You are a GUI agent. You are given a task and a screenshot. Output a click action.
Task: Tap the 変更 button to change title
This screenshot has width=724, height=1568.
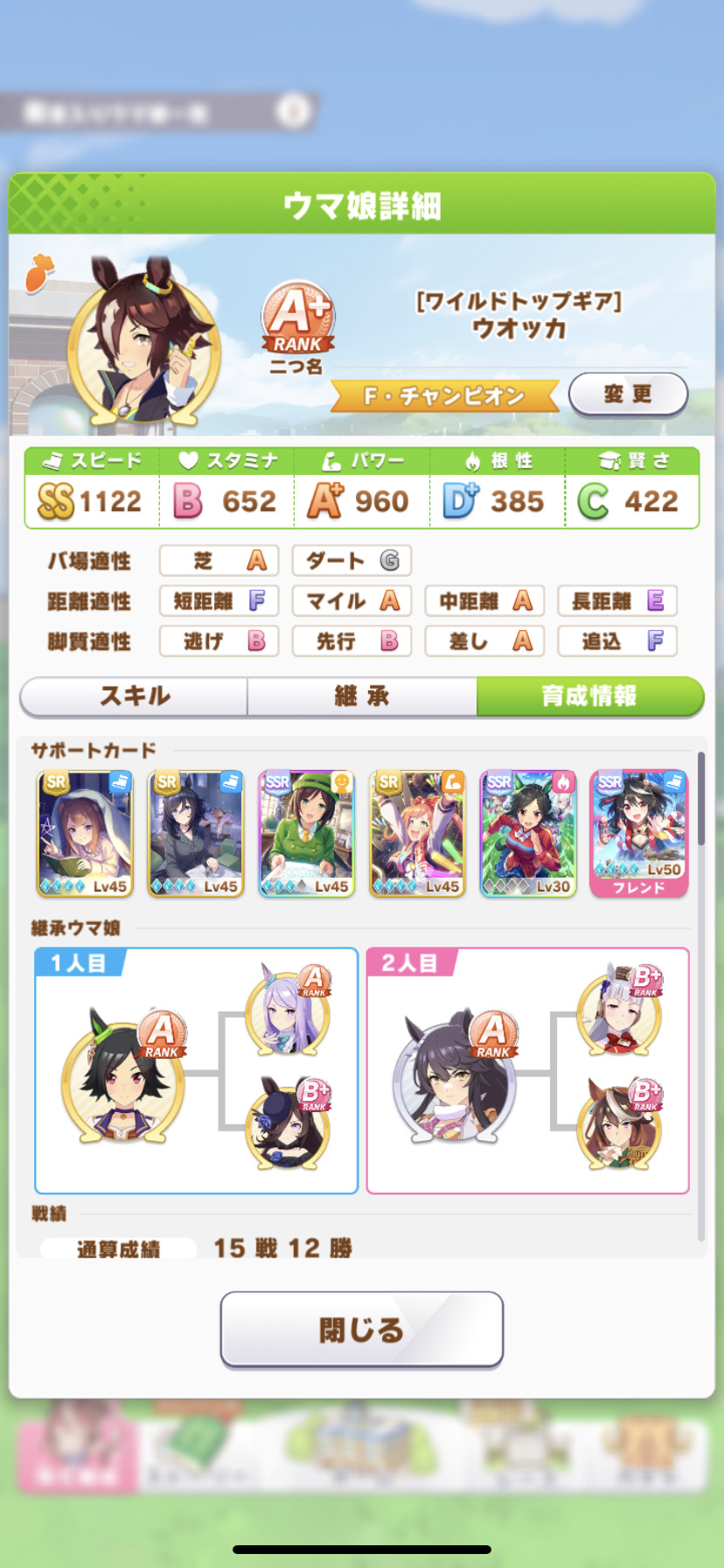pos(628,394)
